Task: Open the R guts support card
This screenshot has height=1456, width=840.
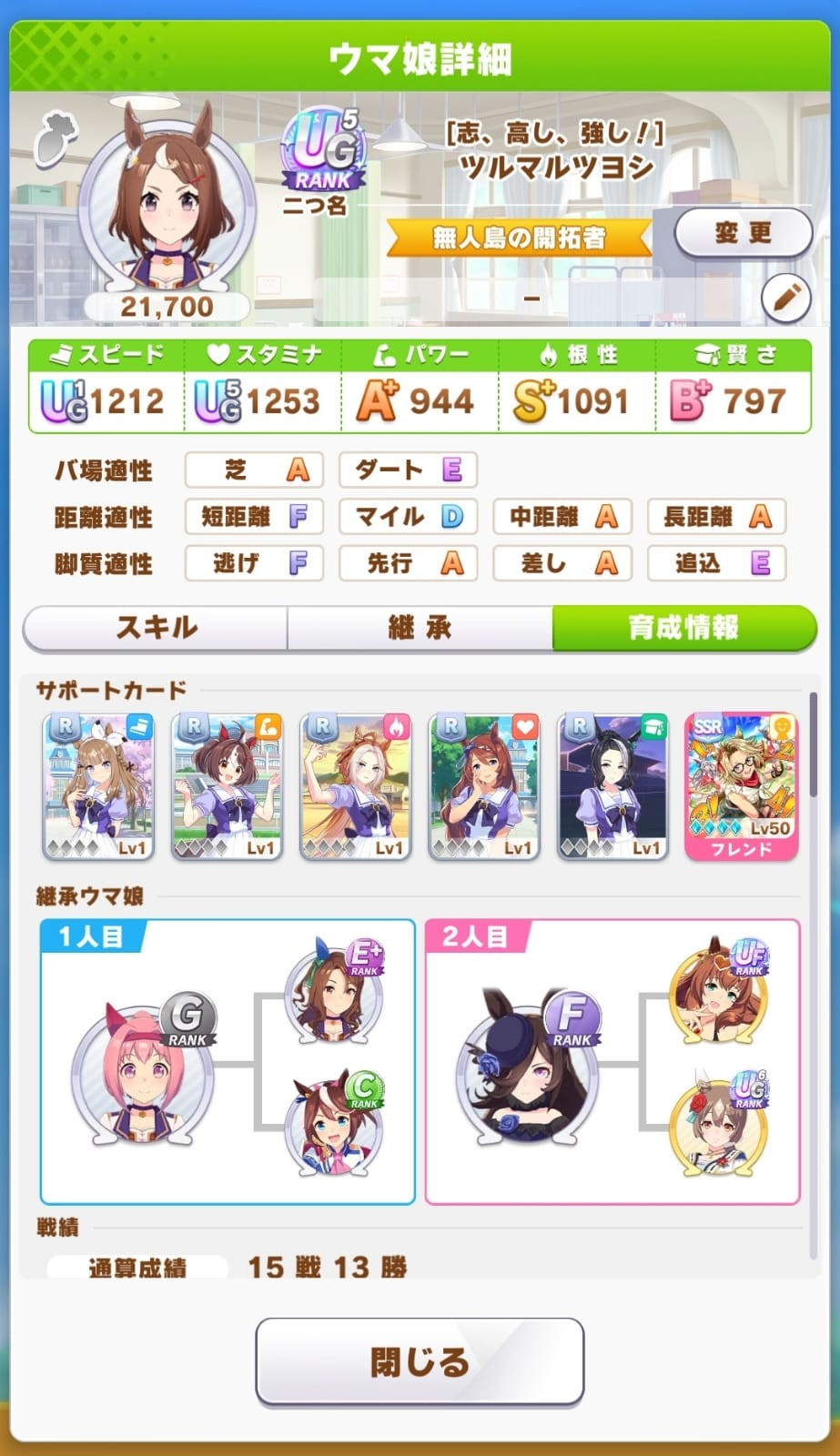Action: point(356,786)
